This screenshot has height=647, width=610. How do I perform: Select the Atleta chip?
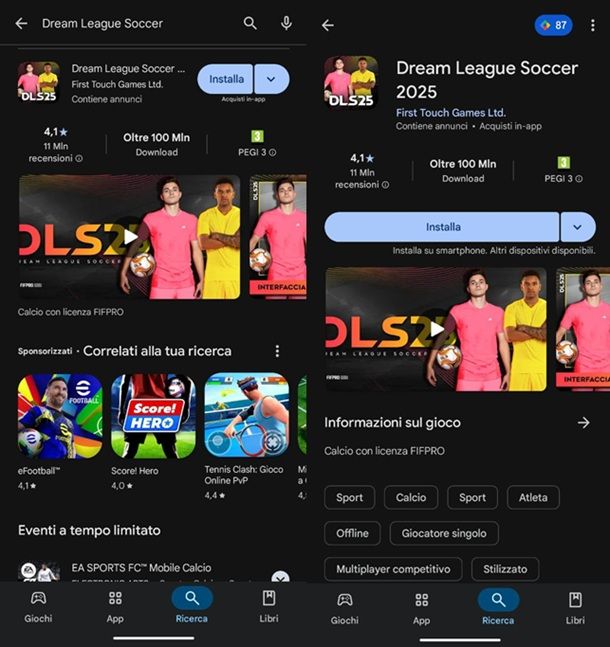533,497
